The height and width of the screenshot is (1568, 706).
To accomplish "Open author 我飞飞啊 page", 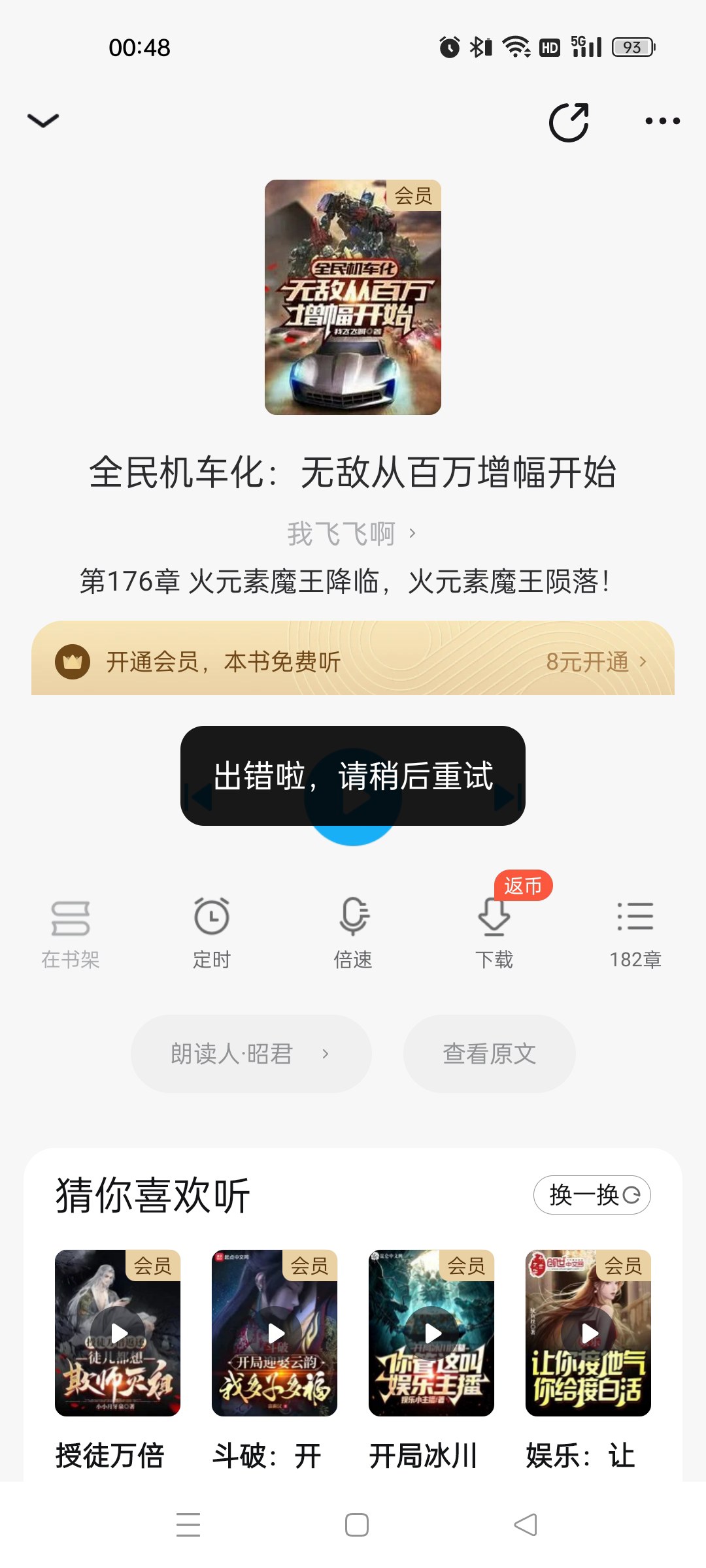I will click(351, 534).
